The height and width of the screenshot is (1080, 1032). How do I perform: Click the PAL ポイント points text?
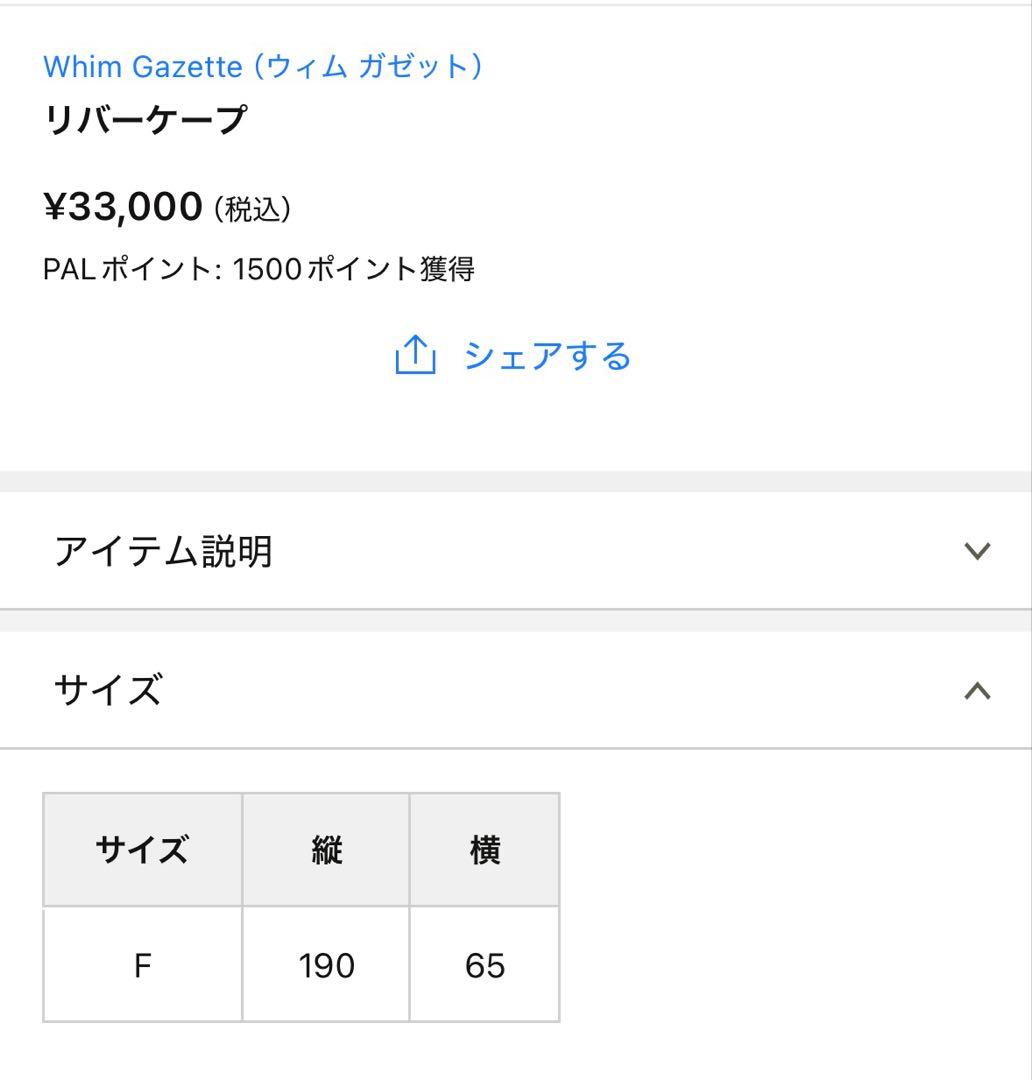coord(260,267)
